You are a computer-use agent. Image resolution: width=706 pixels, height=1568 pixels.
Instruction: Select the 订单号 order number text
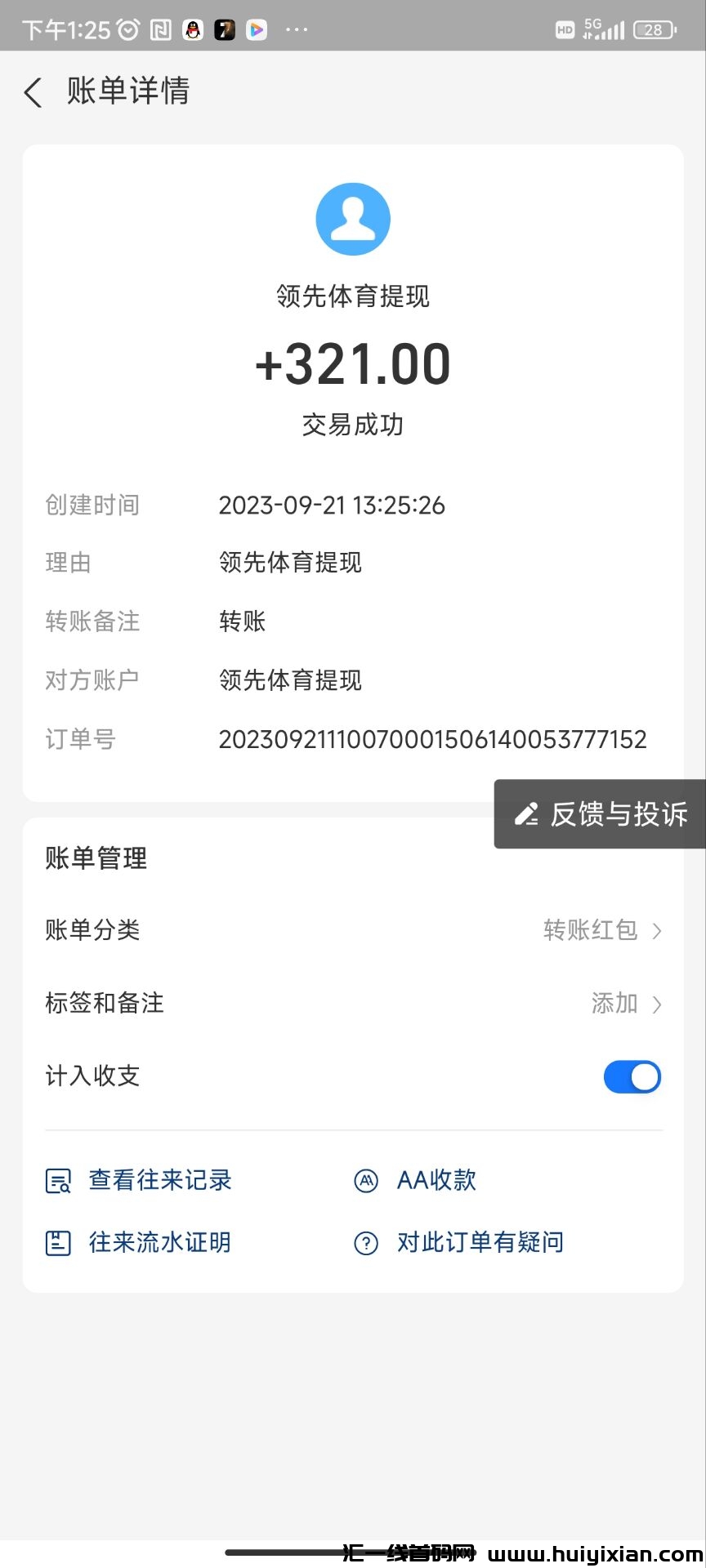[433, 739]
